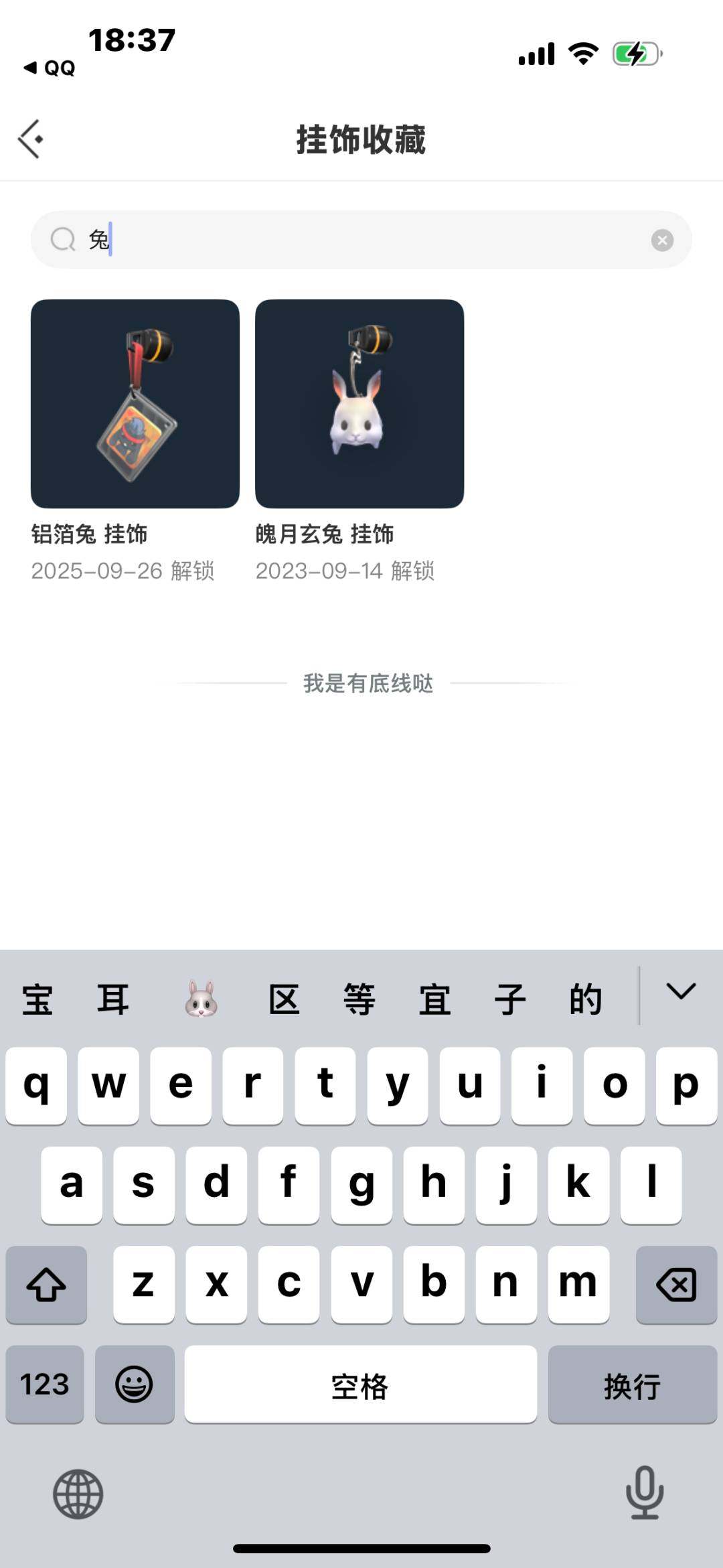Image resolution: width=723 pixels, height=1568 pixels.
Task: Tap the emoji smiley key on keyboard
Action: coord(135,1385)
